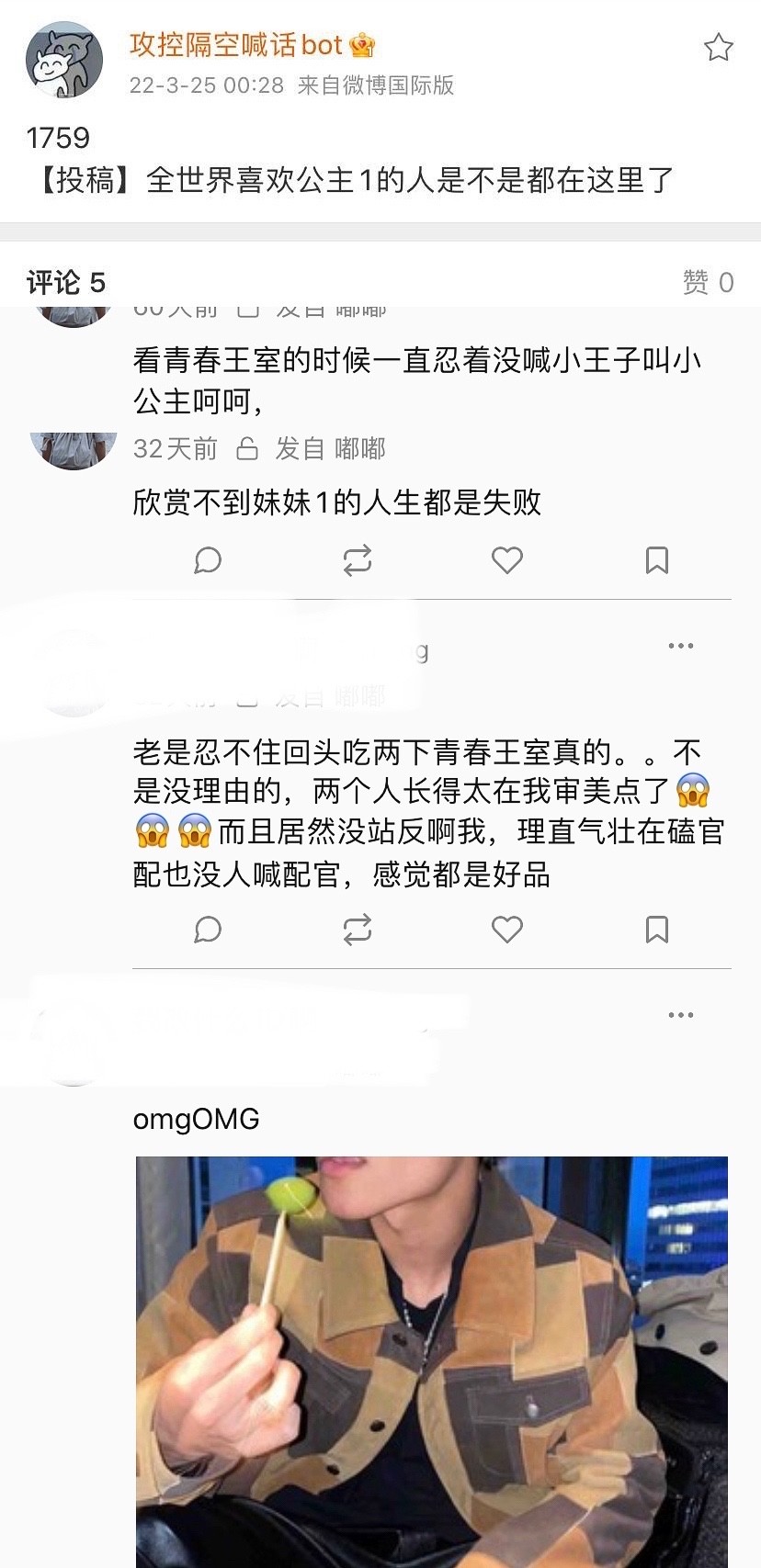Like the 欣赏不到妹妹1 post
Image resolution: width=761 pixels, height=1568 pixels.
[507, 560]
